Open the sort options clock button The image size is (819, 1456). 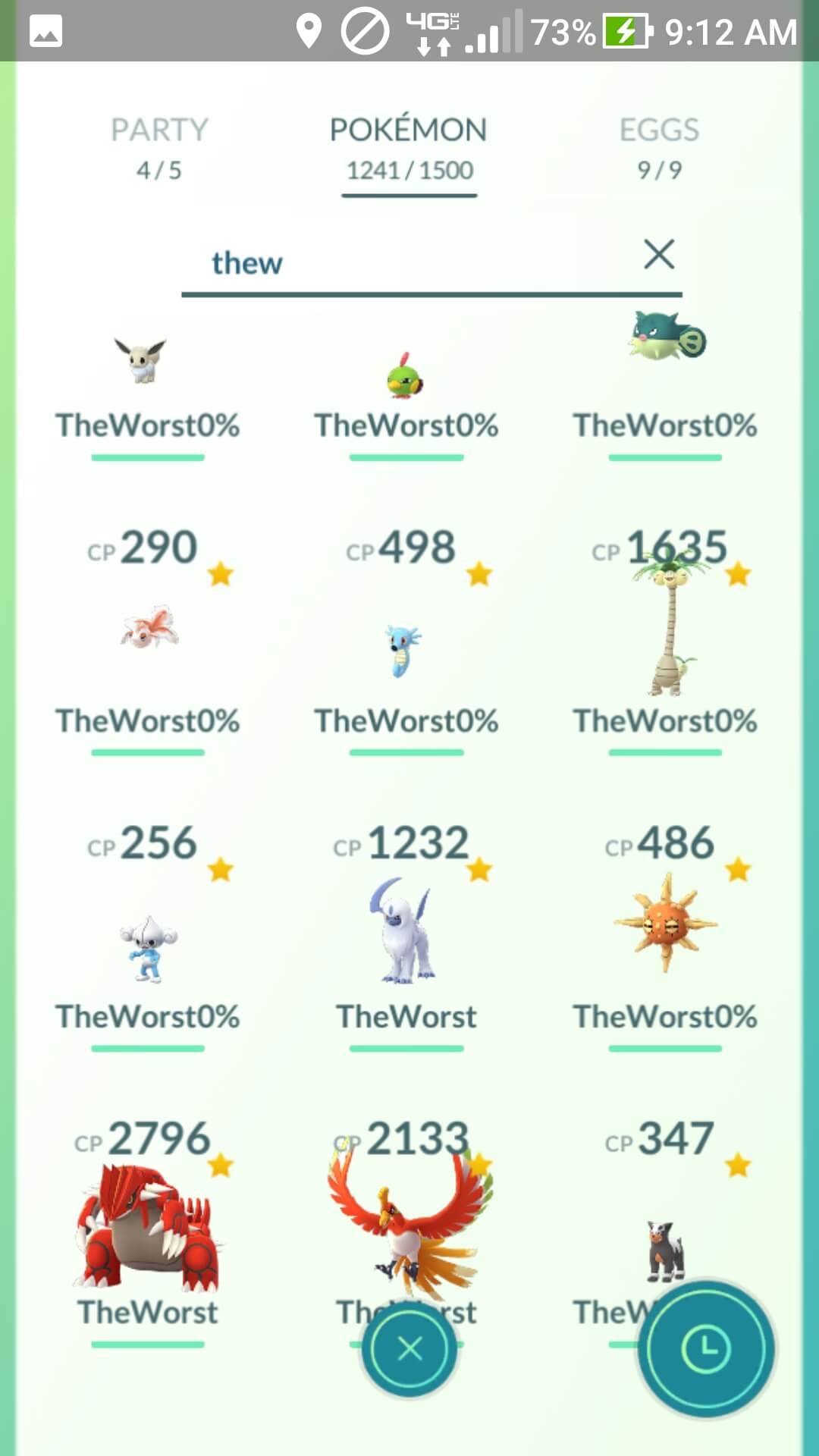(706, 1349)
